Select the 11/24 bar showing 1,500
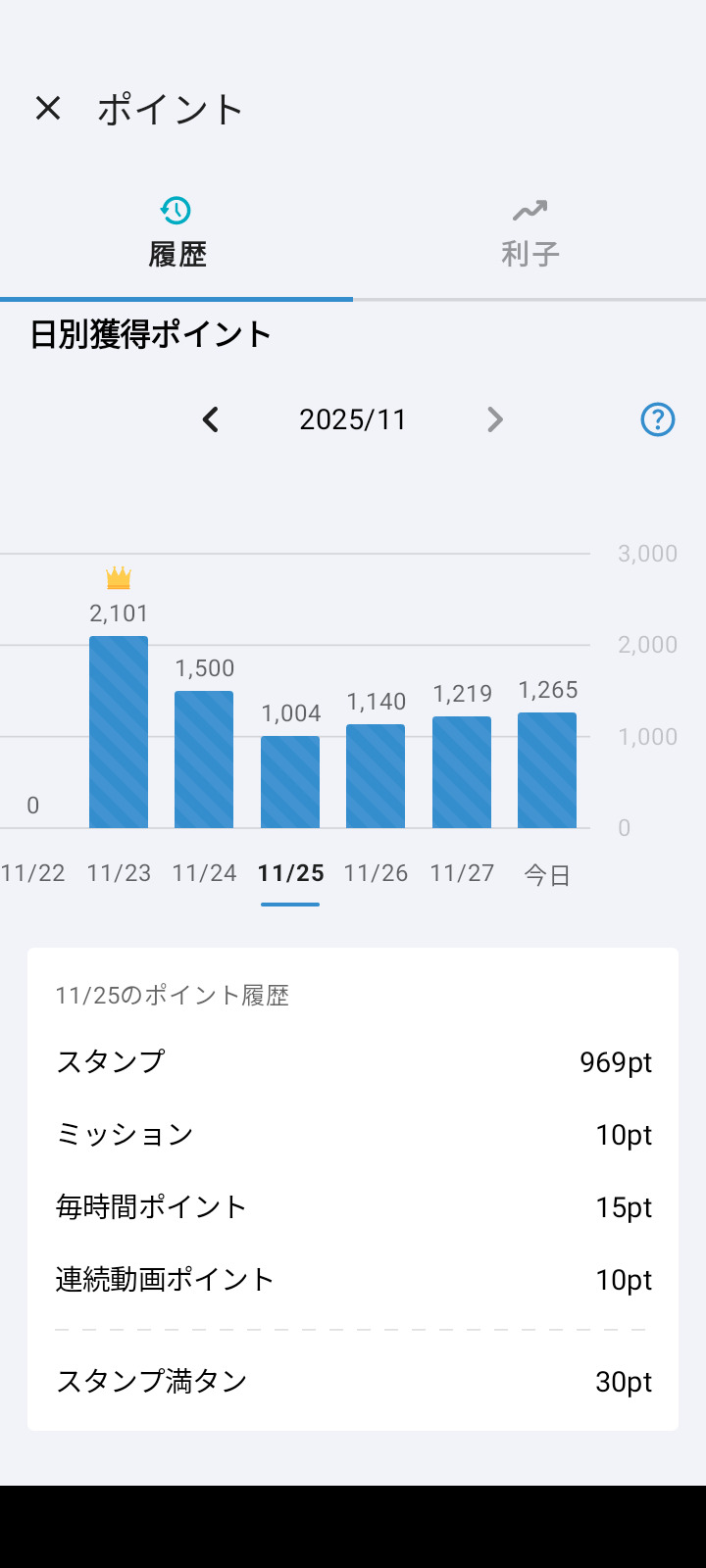The width and height of the screenshot is (706, 1568). (204, 759)
